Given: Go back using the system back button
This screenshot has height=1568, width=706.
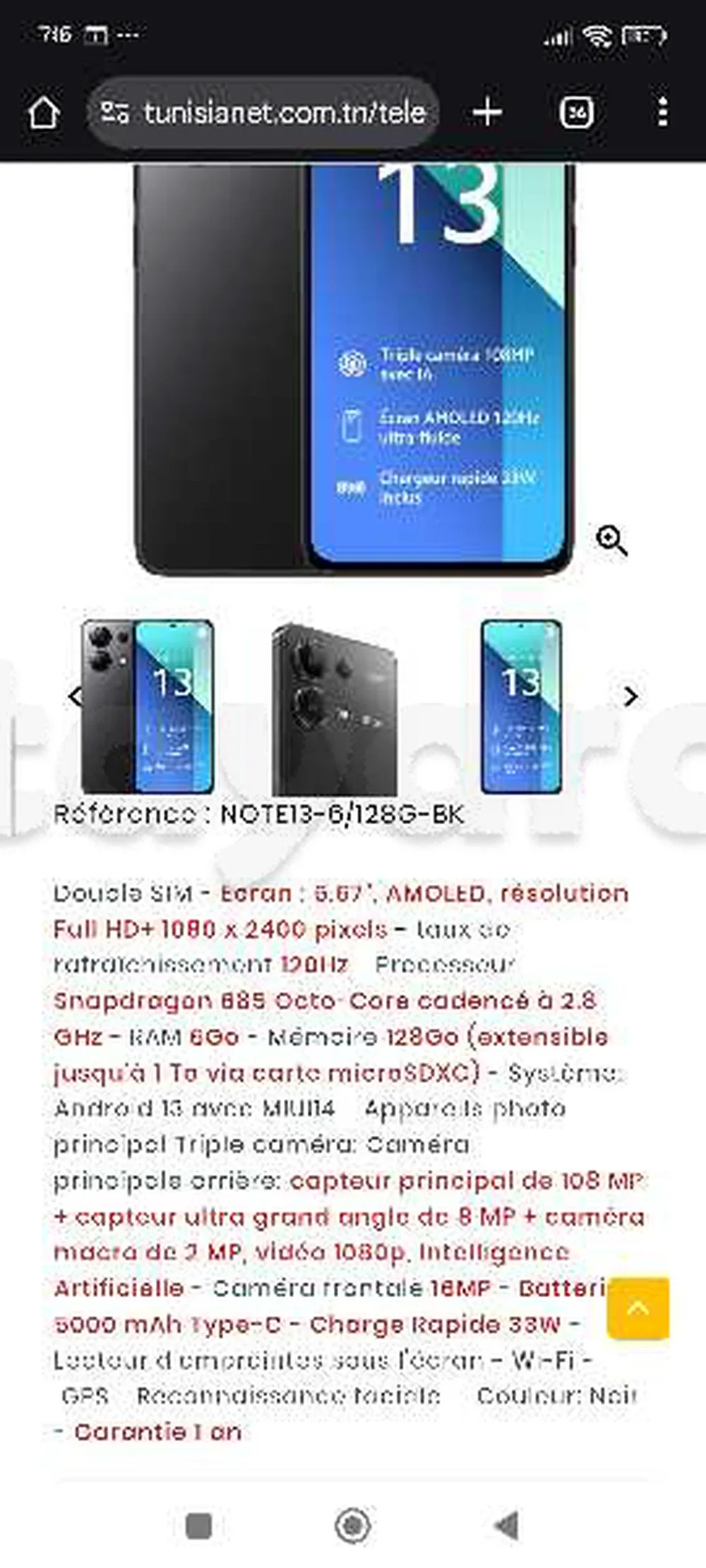Looking at the screenshot, I should (507, 1526).
